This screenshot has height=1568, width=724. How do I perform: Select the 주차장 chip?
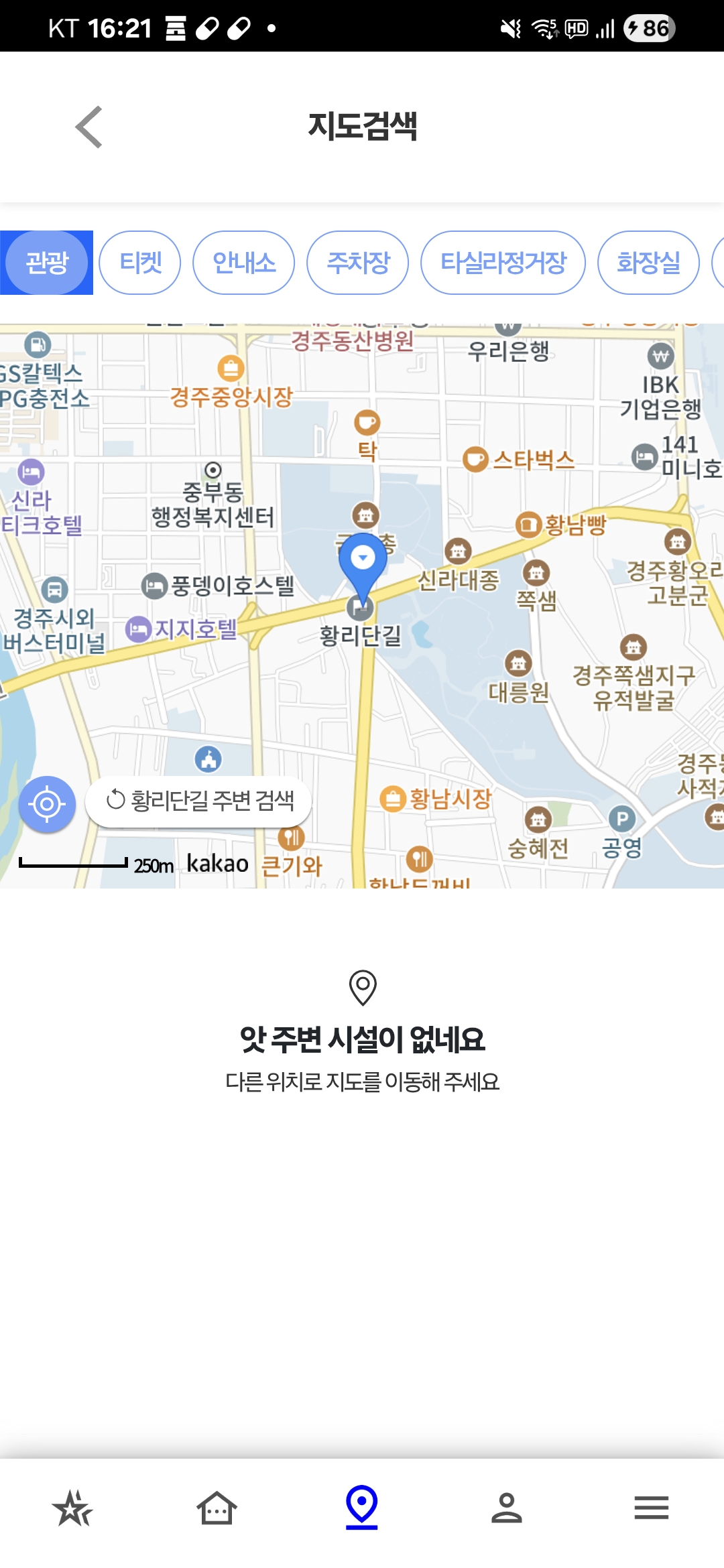[358, 263]
